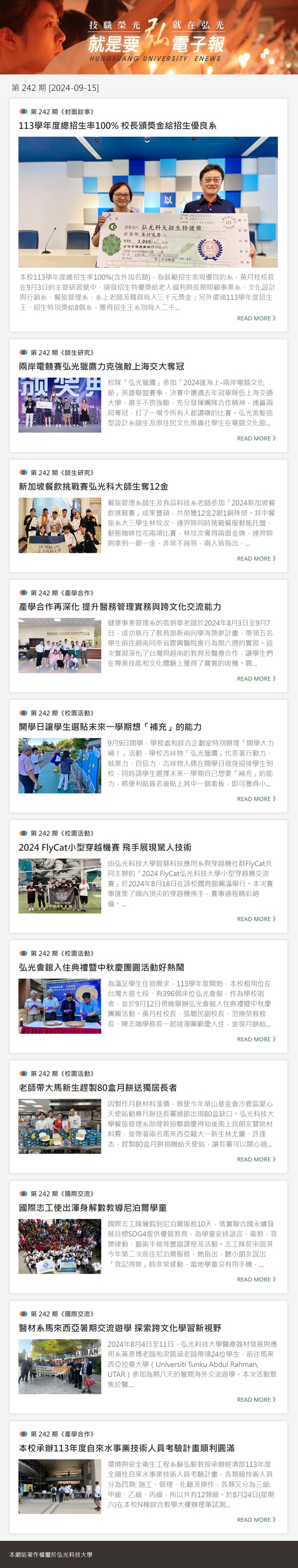Open READ MORE for 自來水事業技術人員考驗計畫
The width and height of the screenshot is (298, 1568).
coord(256,1520)
